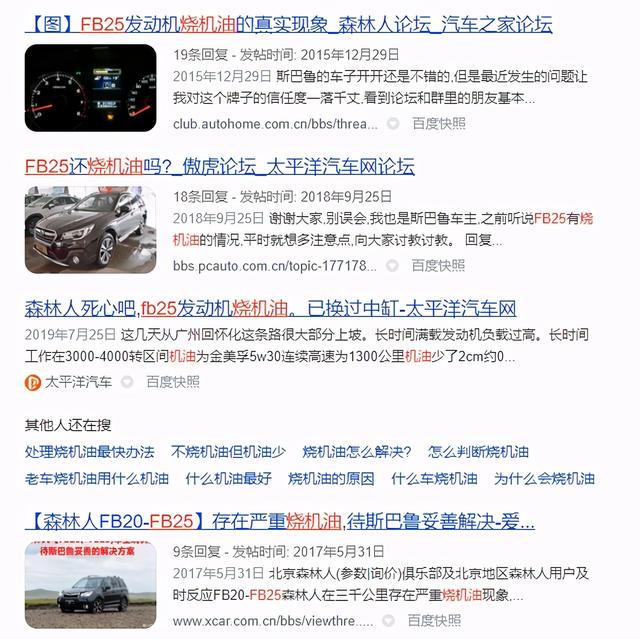
Task: Search related query 不烧机油但机油少
Action: click(228, 452)
